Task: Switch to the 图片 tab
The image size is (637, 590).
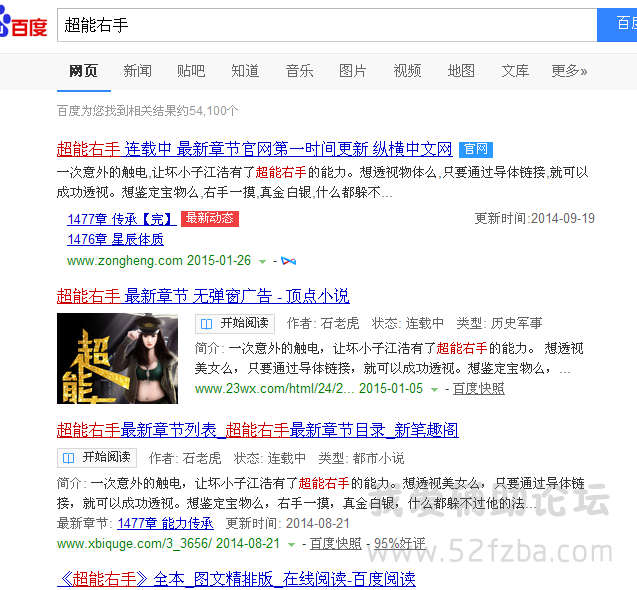Action: pyautogui.click(x=353, y=71)
